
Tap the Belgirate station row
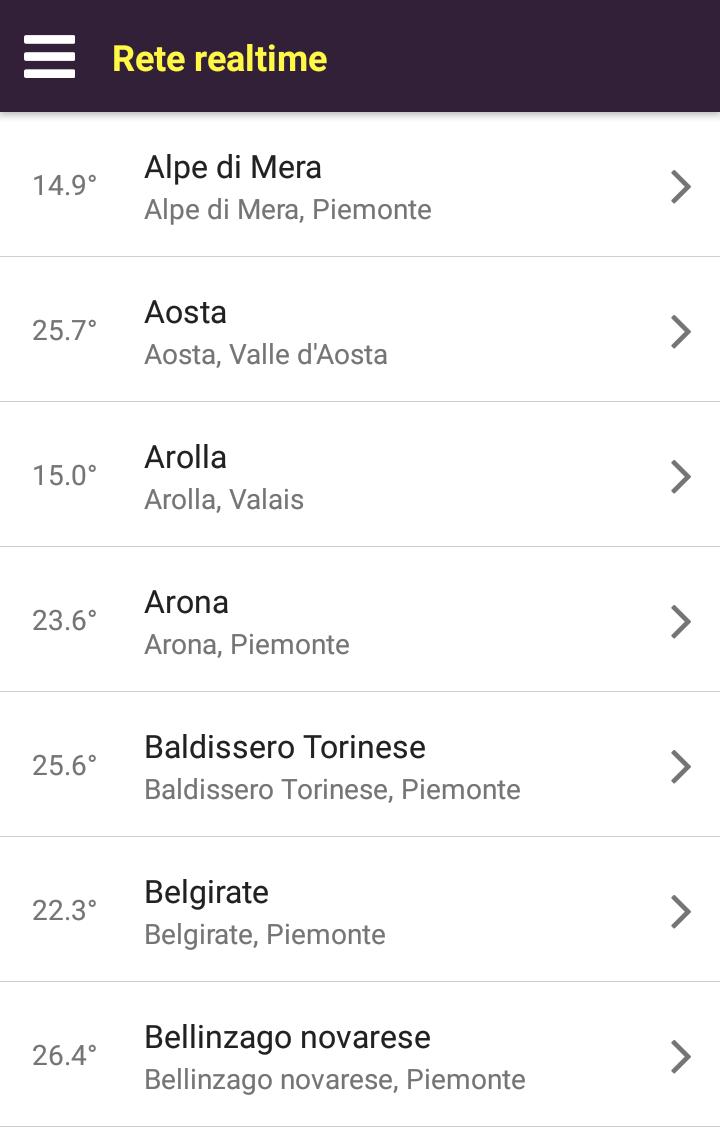(x=360, y=911)
